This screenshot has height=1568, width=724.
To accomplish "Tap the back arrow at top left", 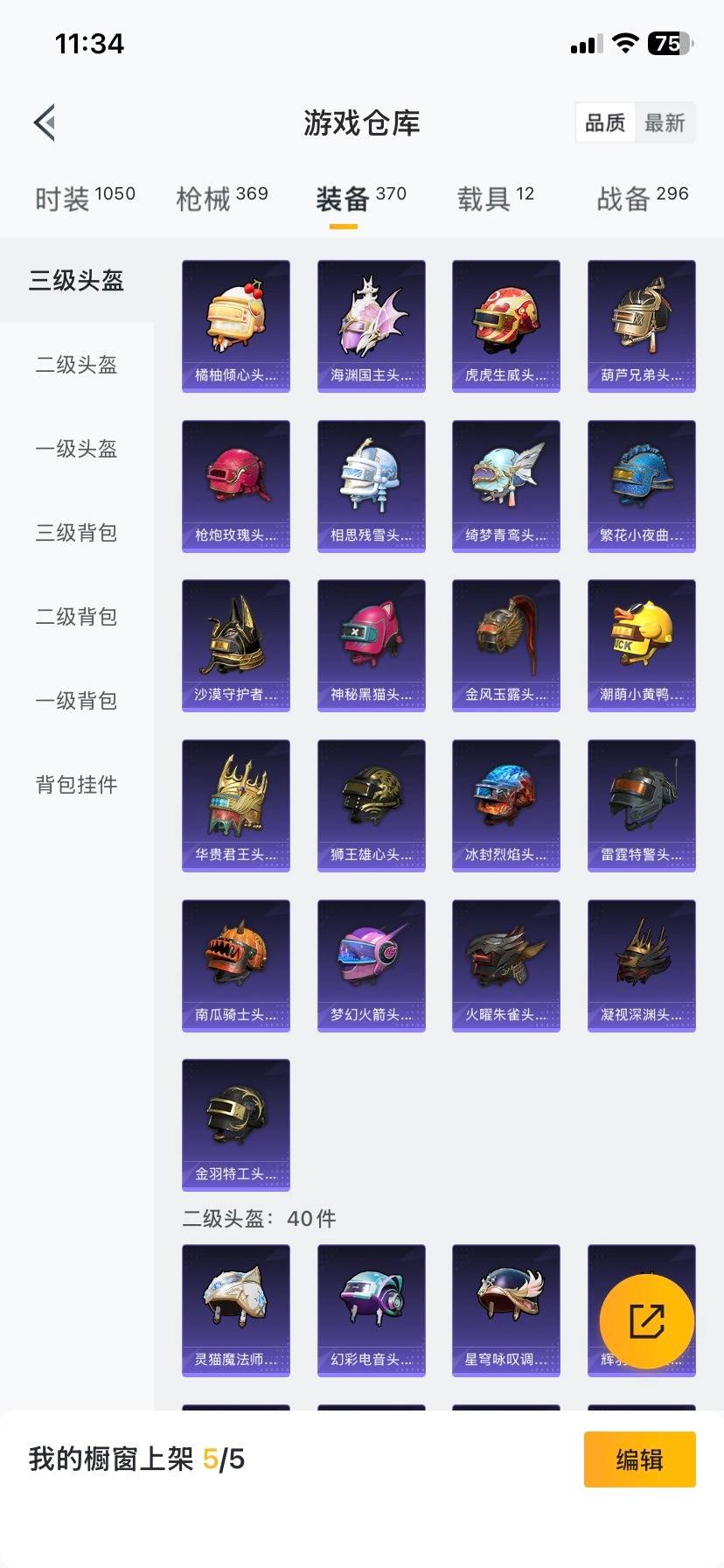I will 45,122.
